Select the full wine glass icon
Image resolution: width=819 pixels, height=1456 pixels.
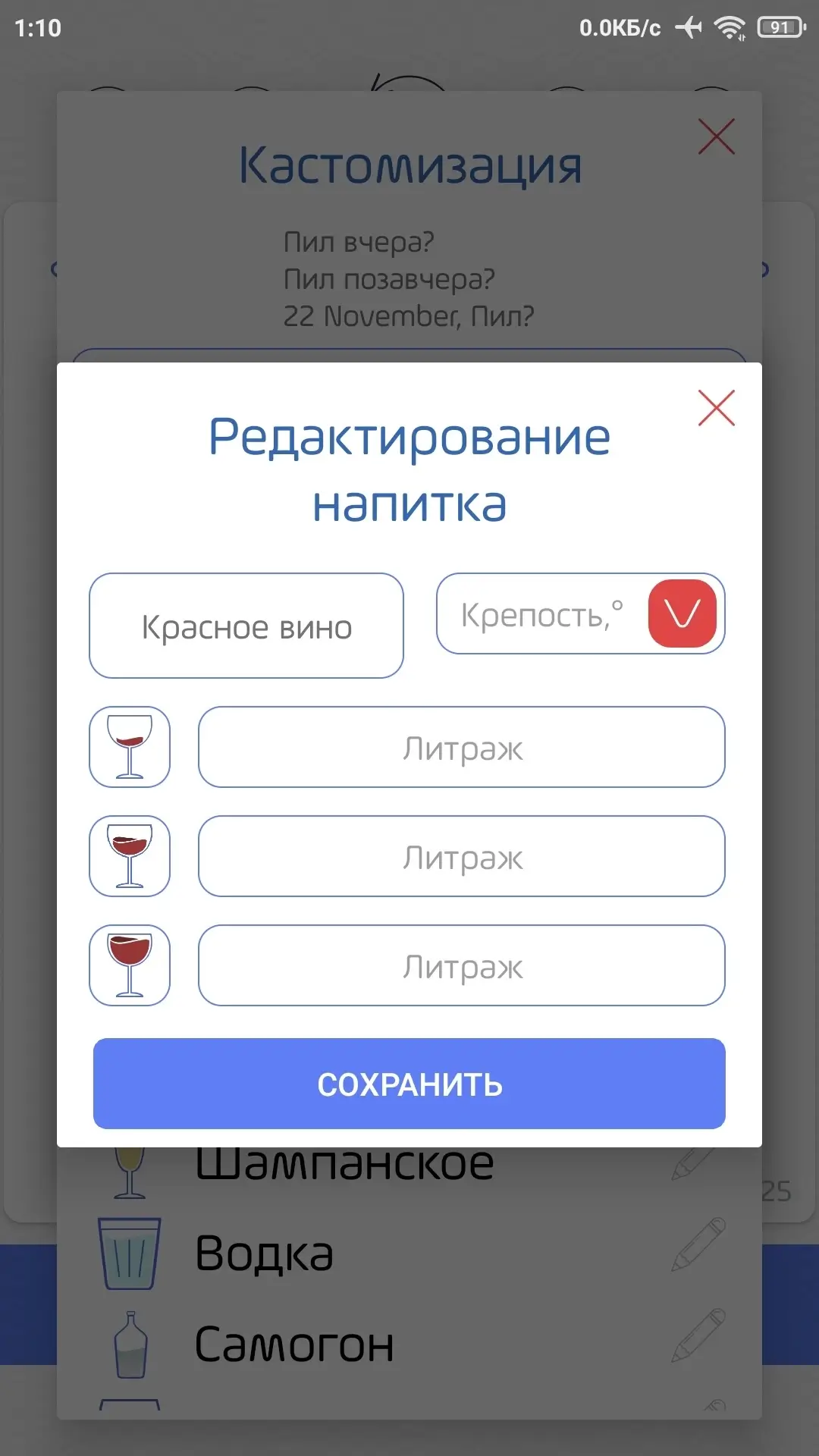130,966
